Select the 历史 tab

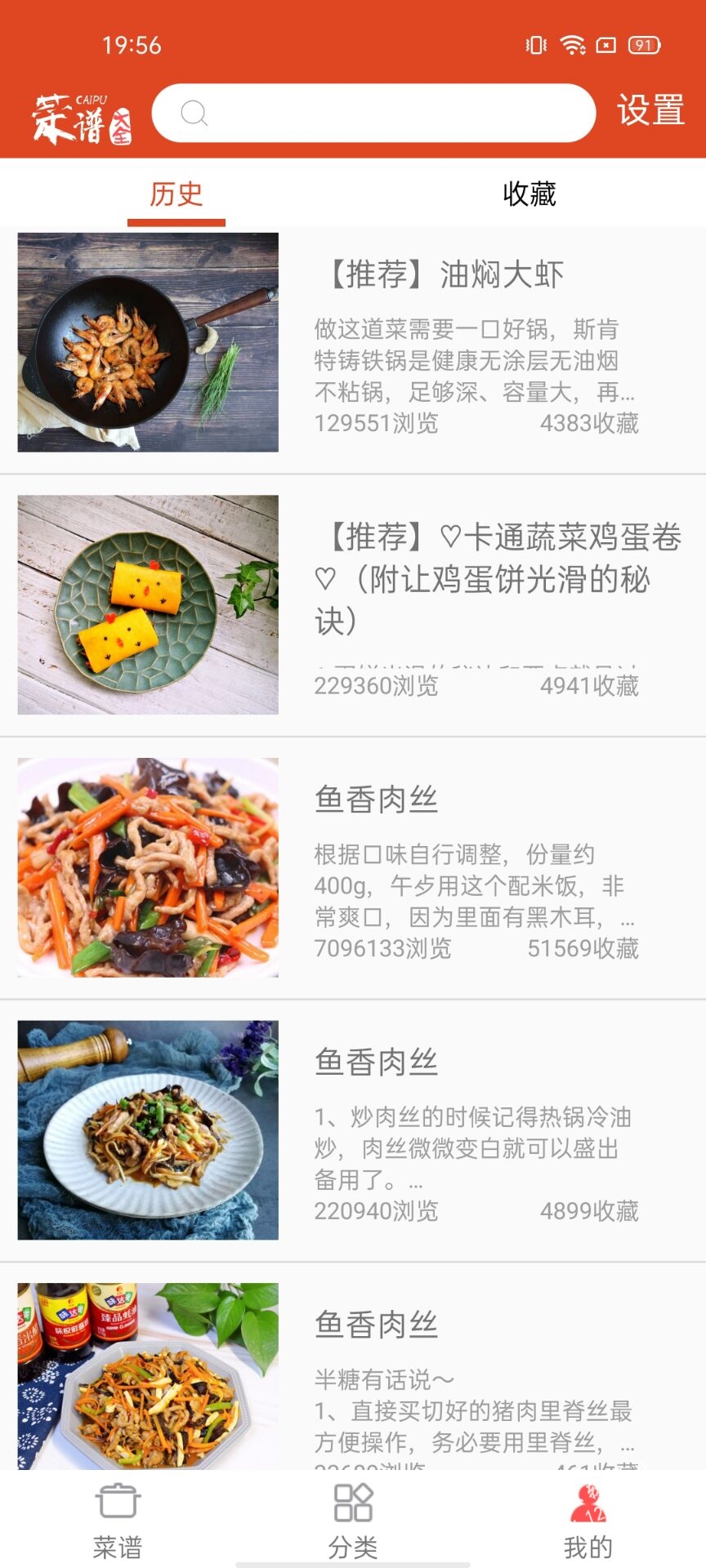click(x=176, y=194)
